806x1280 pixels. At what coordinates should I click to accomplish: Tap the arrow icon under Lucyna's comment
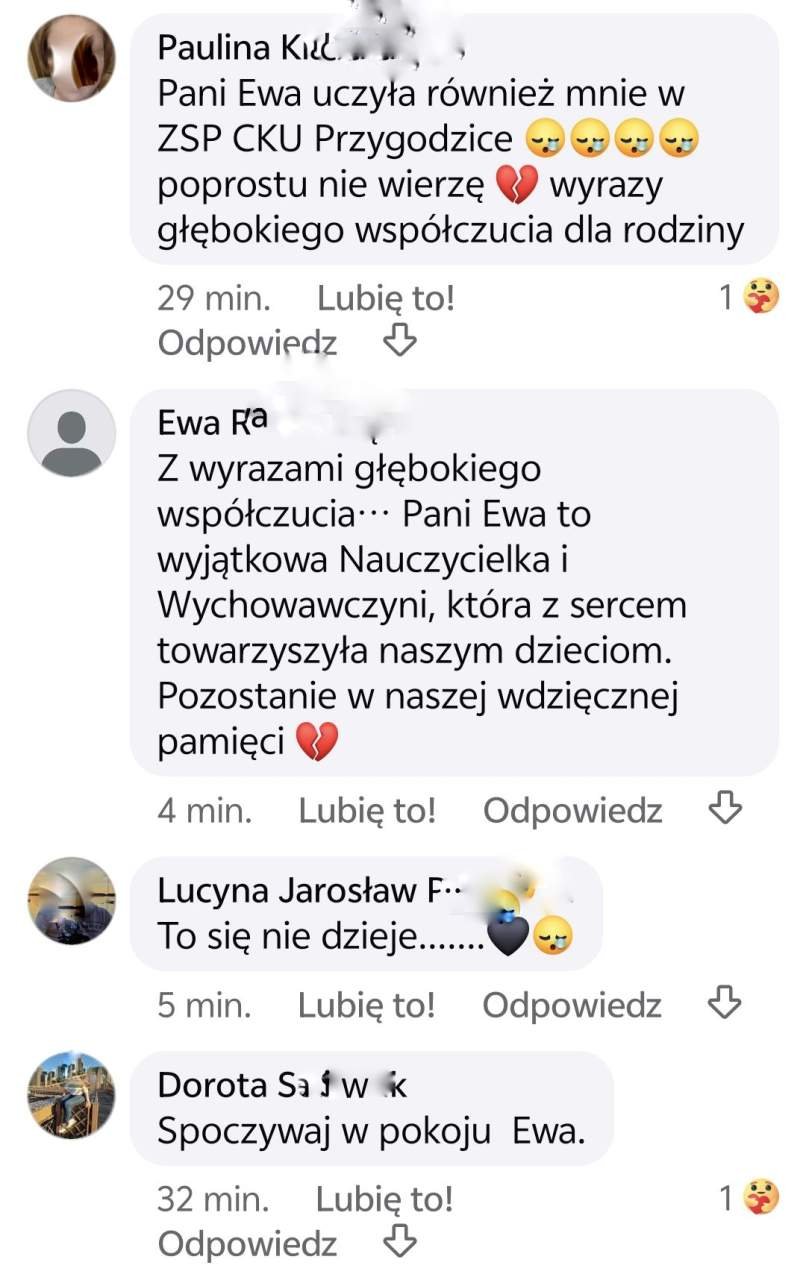[725, 1003]
